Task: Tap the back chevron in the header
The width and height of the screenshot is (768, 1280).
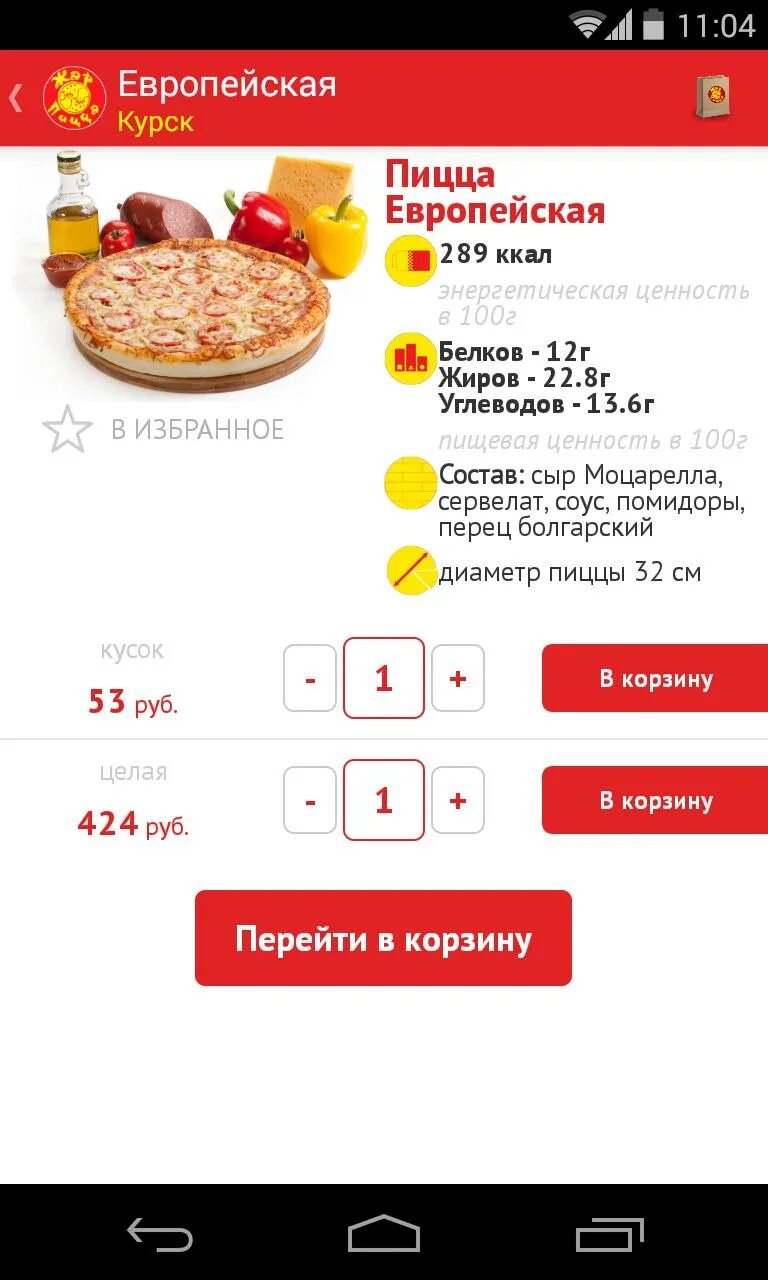Action: tap(14, 97)
